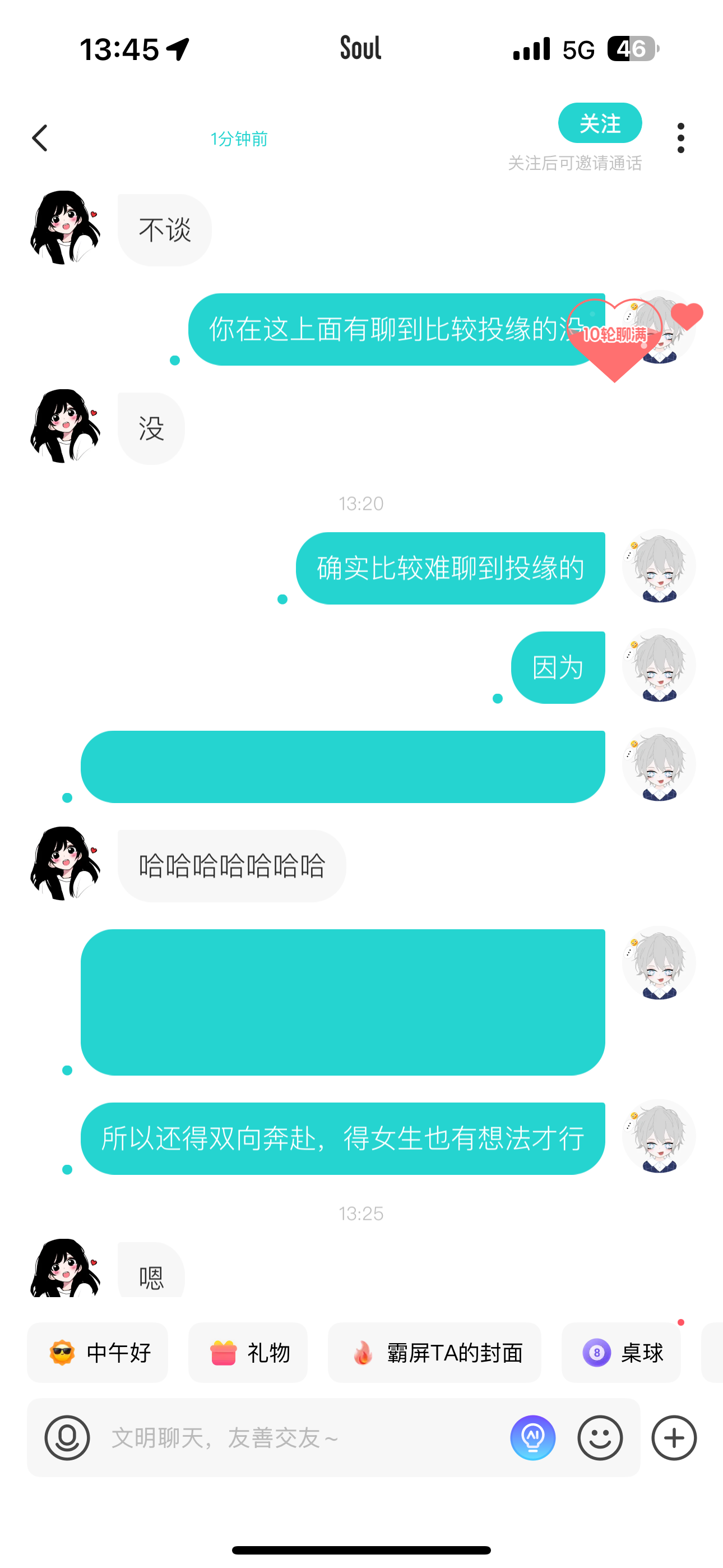
Task: Open the three-dot overflow menu
Action: pyautogui.click(x=680, y=138)
